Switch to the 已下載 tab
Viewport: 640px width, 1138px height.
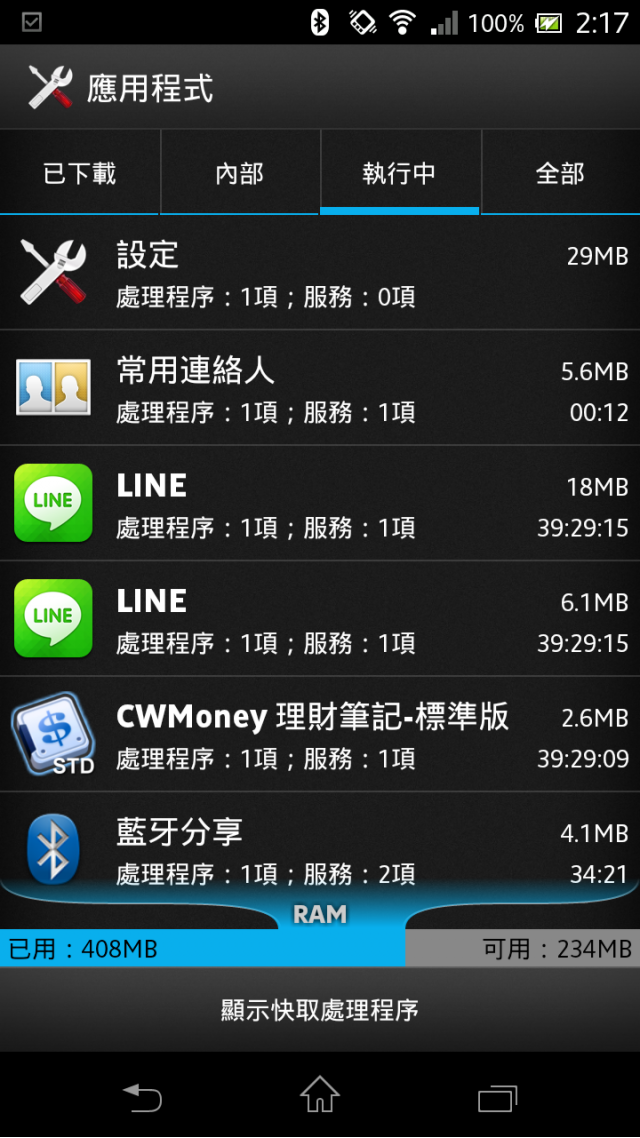80,173
